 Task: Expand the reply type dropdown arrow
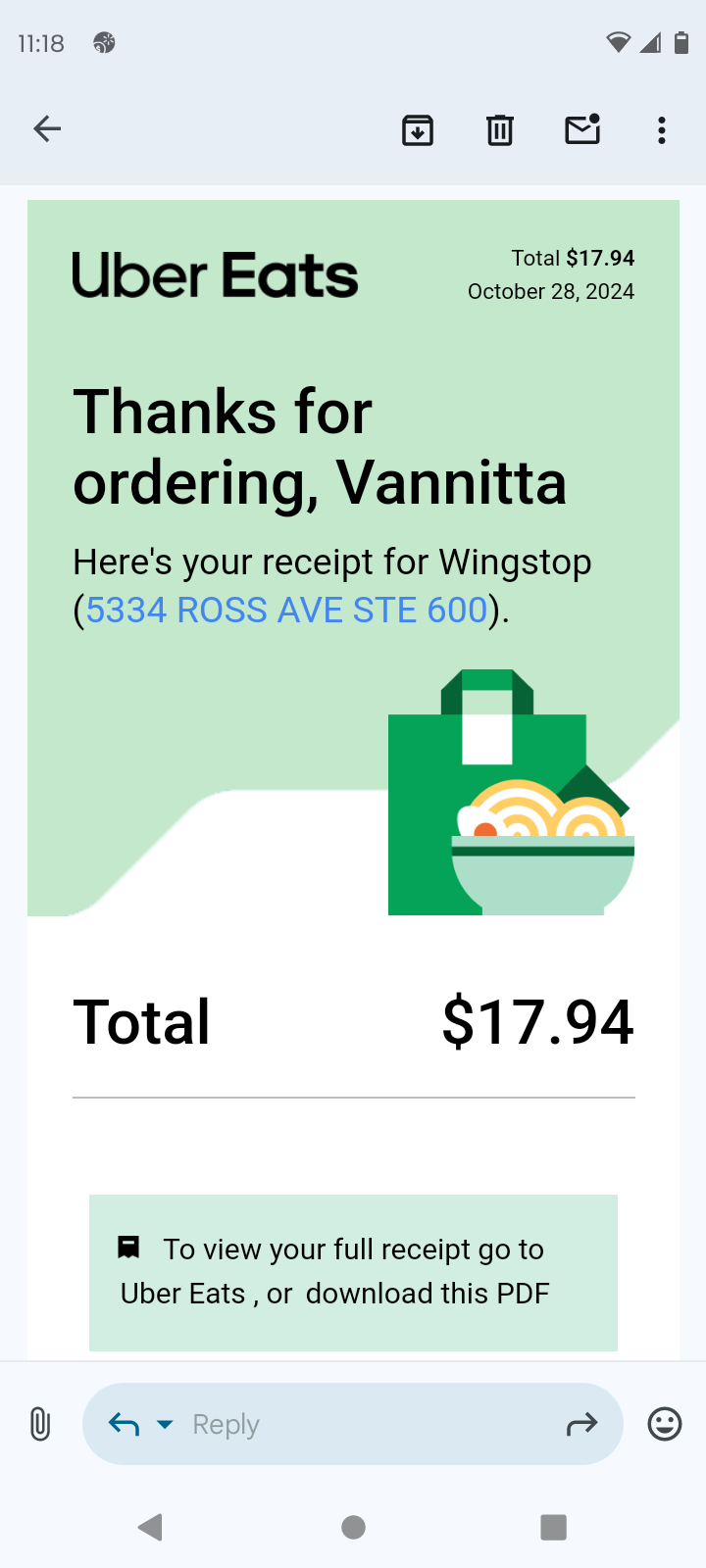pyautogui.click(x=165, y=1424)
